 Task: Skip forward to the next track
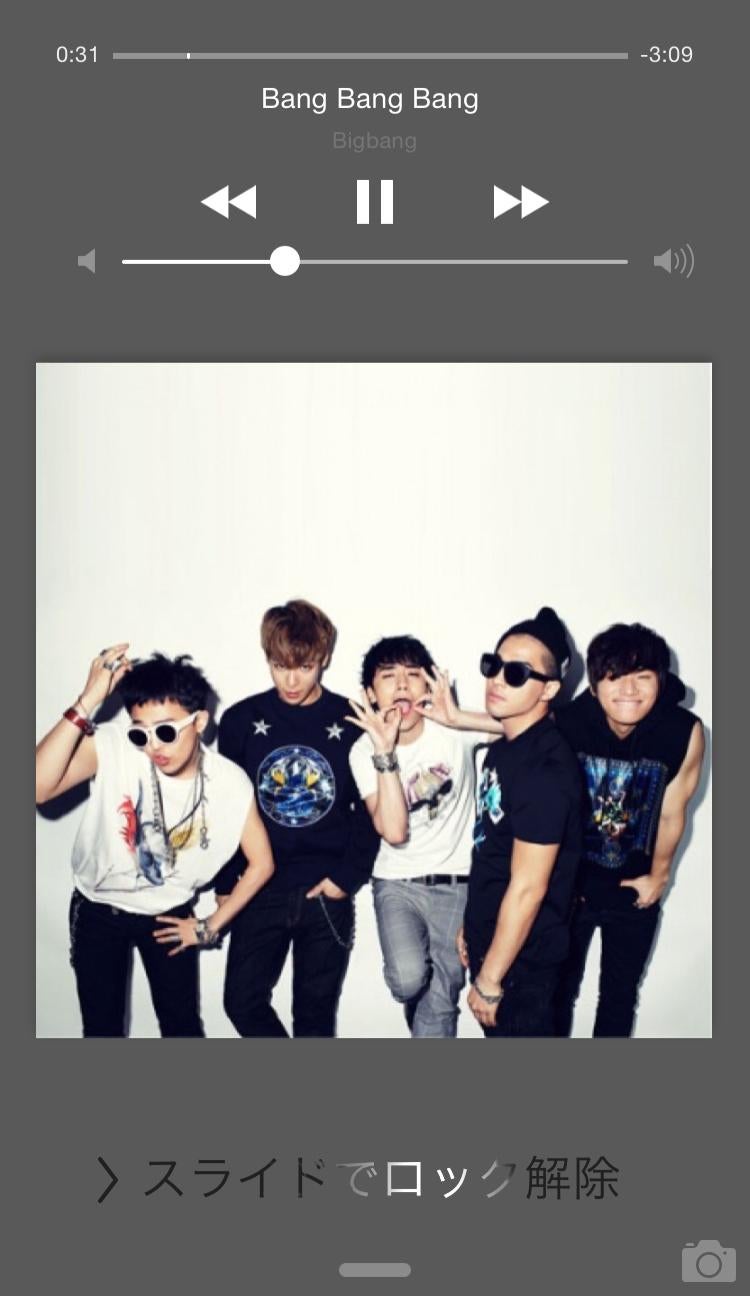(521, 202)
